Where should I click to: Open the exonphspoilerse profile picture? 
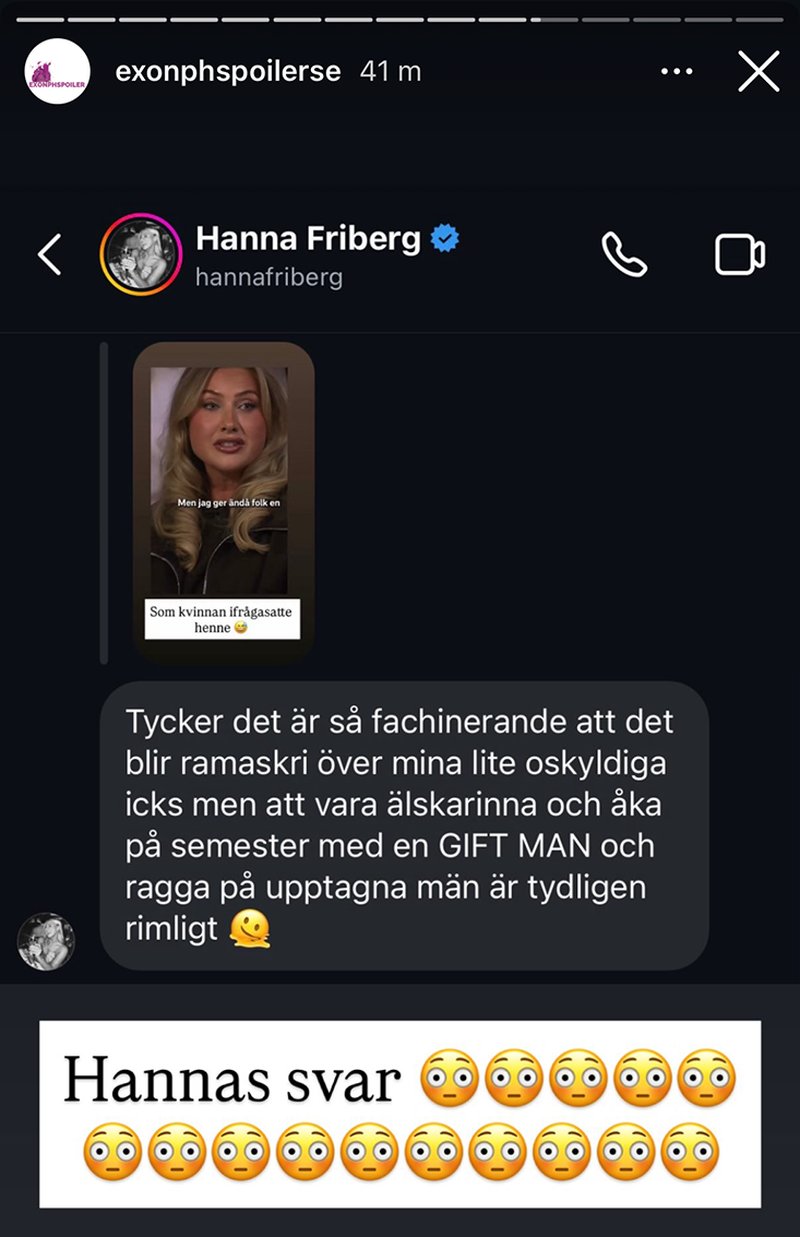coord(56,73)
